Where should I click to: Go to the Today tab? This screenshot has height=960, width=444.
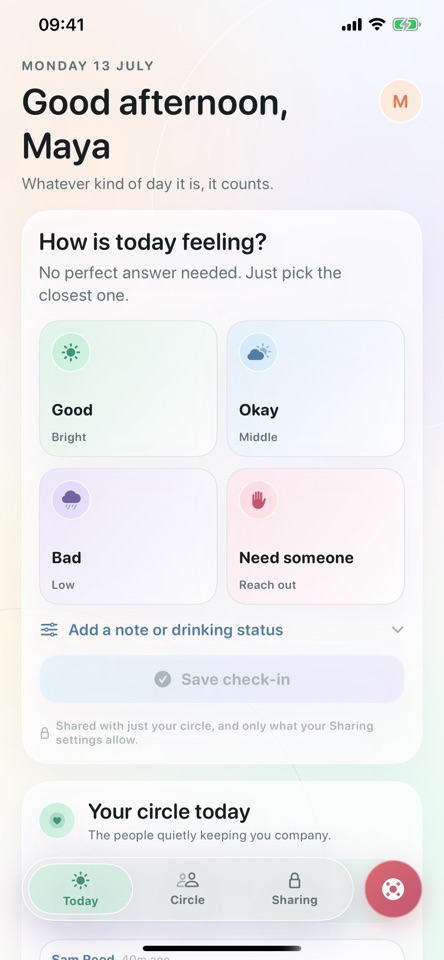click(80, 889)
